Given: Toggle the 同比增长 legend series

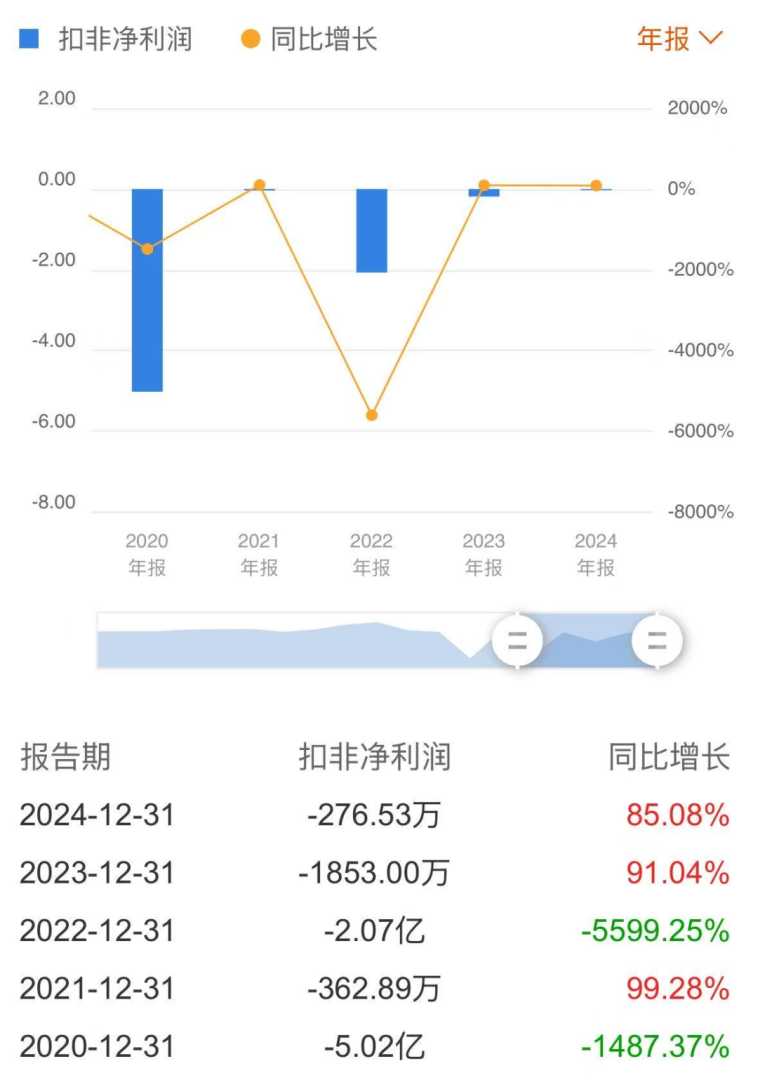Looking at the screenshot, I should tap(310, 40).
